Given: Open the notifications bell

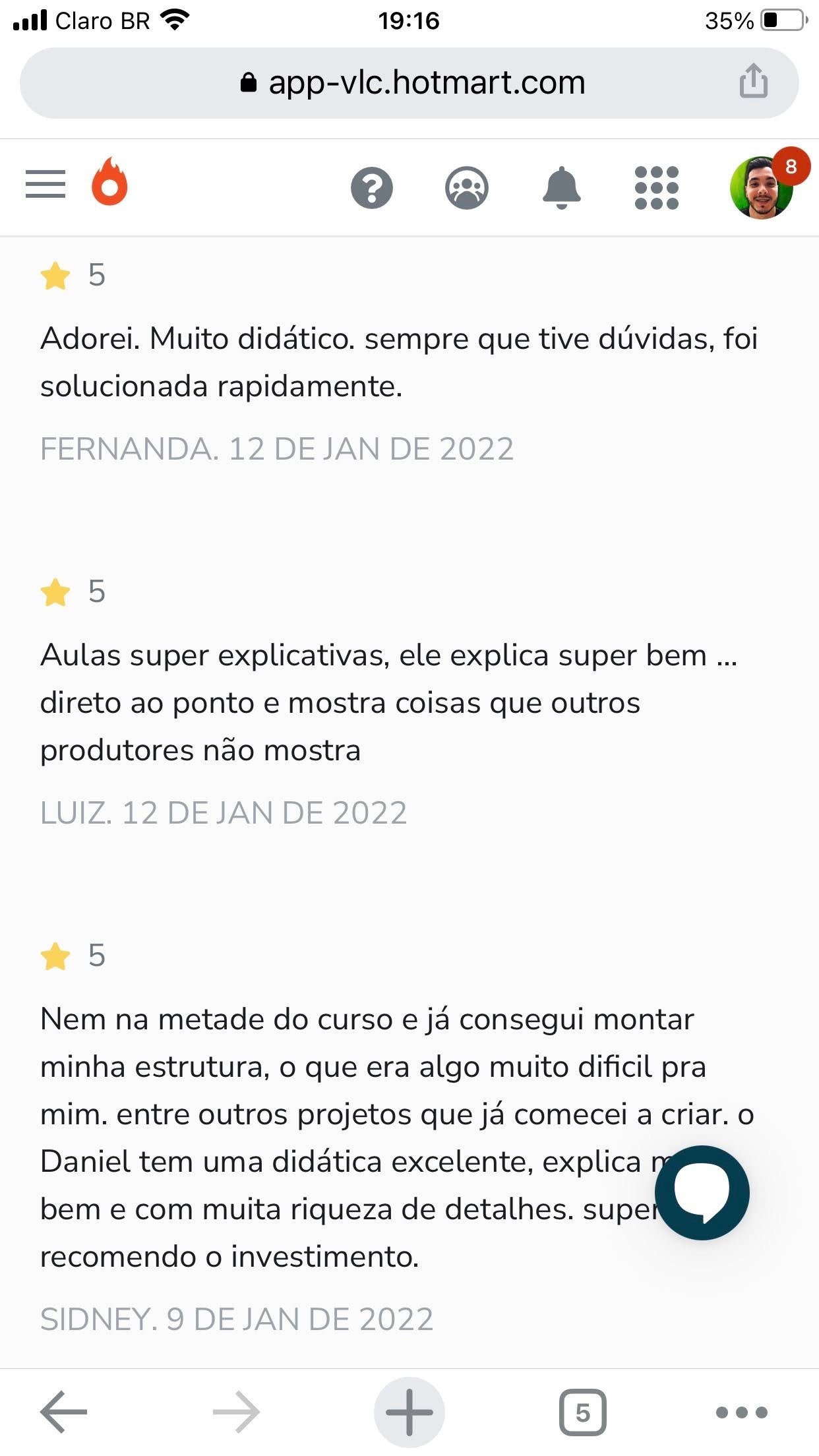Looking at the screenshot, I should [x=561, y=188].
